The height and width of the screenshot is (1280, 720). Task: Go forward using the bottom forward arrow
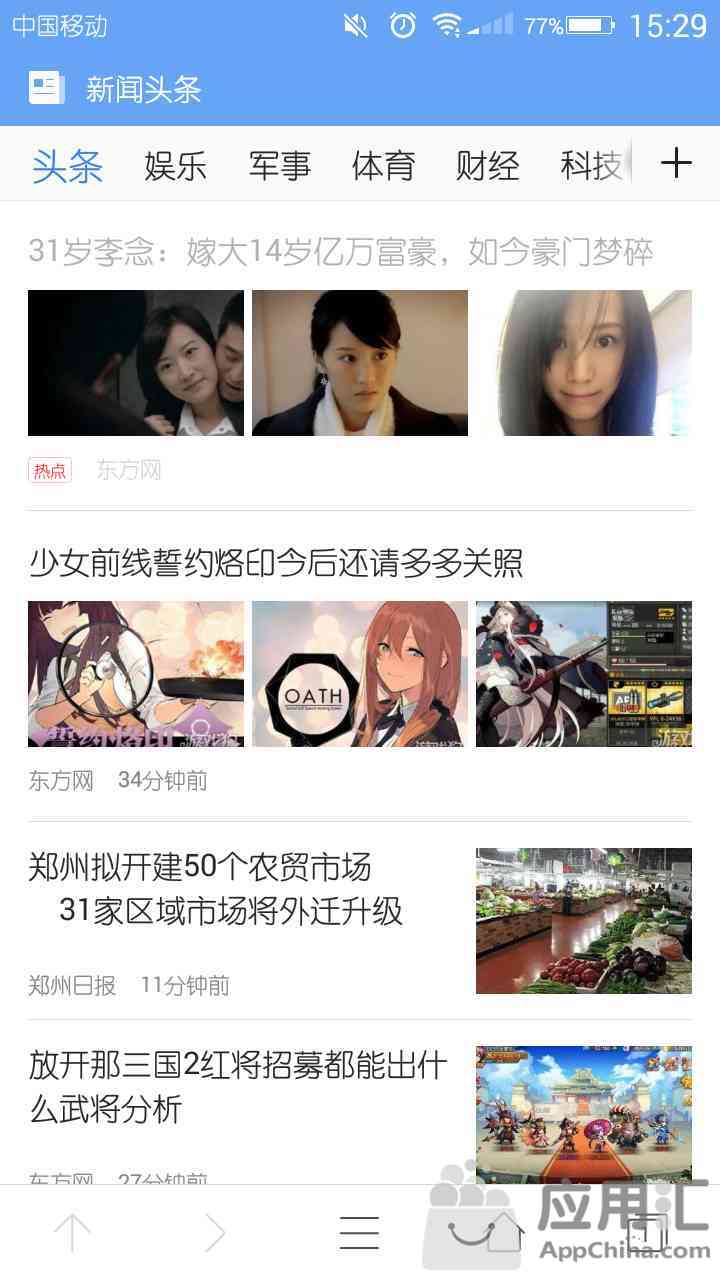(x=215, y=1233)
